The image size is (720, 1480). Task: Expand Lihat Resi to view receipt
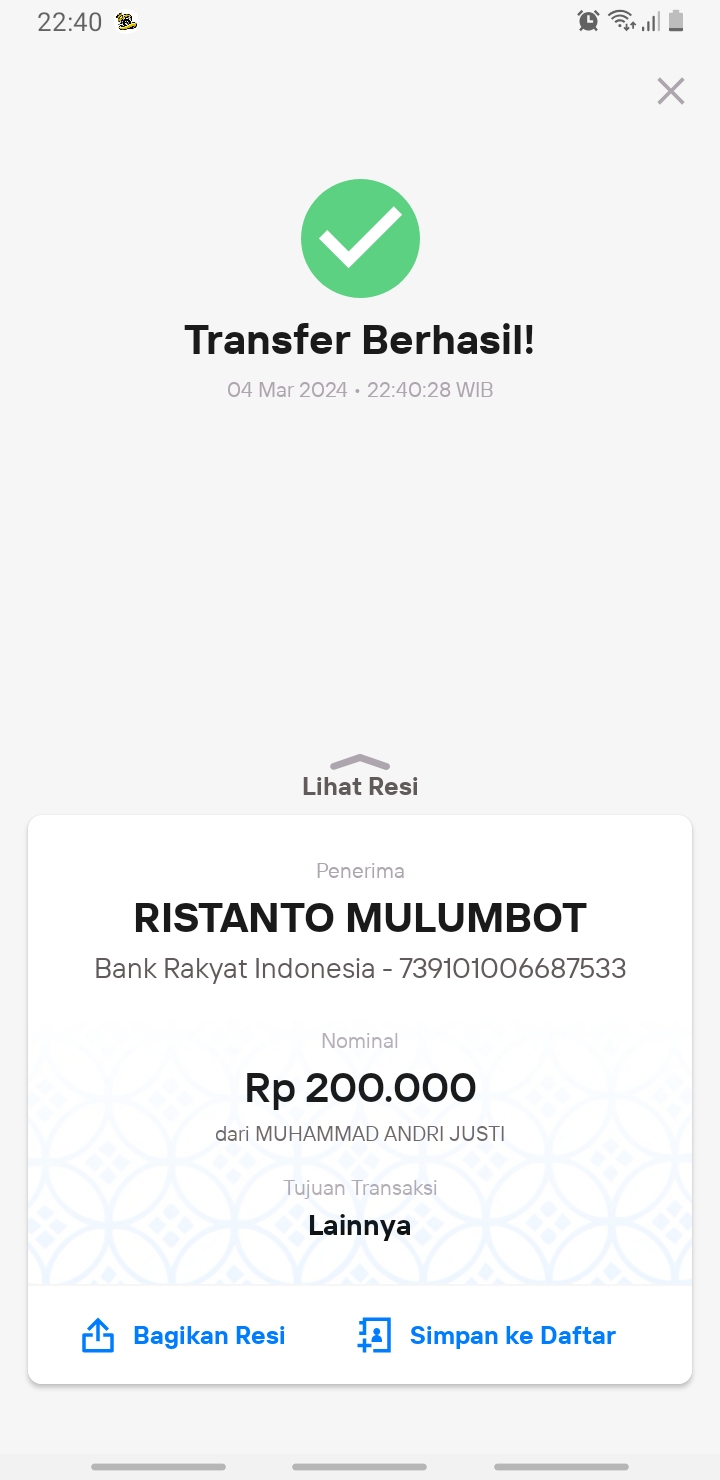click(x=360, y=777)
